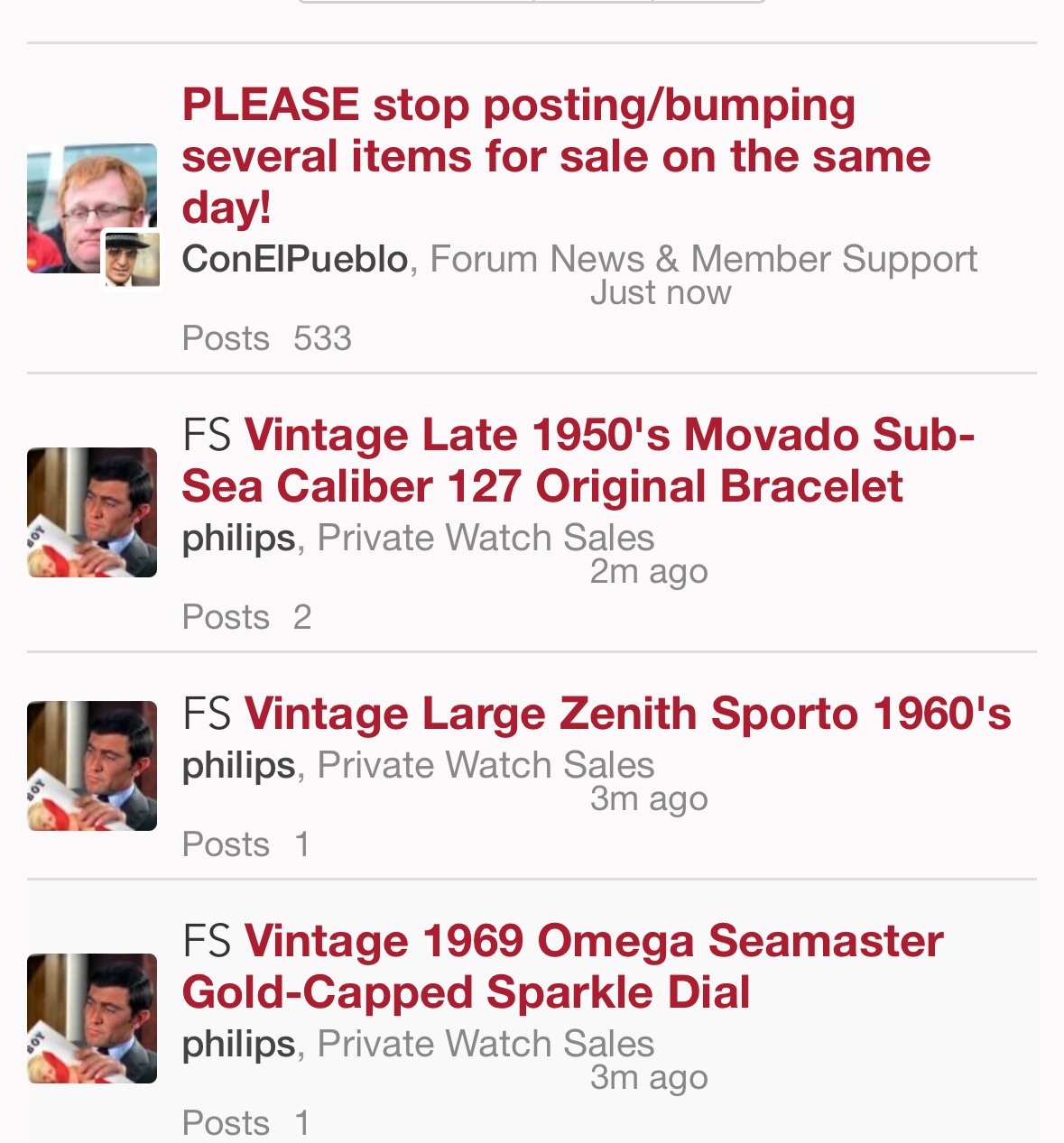
Task: View ConElPueblo's user profile
Action: pyautogui.click(x=294, y=259)
